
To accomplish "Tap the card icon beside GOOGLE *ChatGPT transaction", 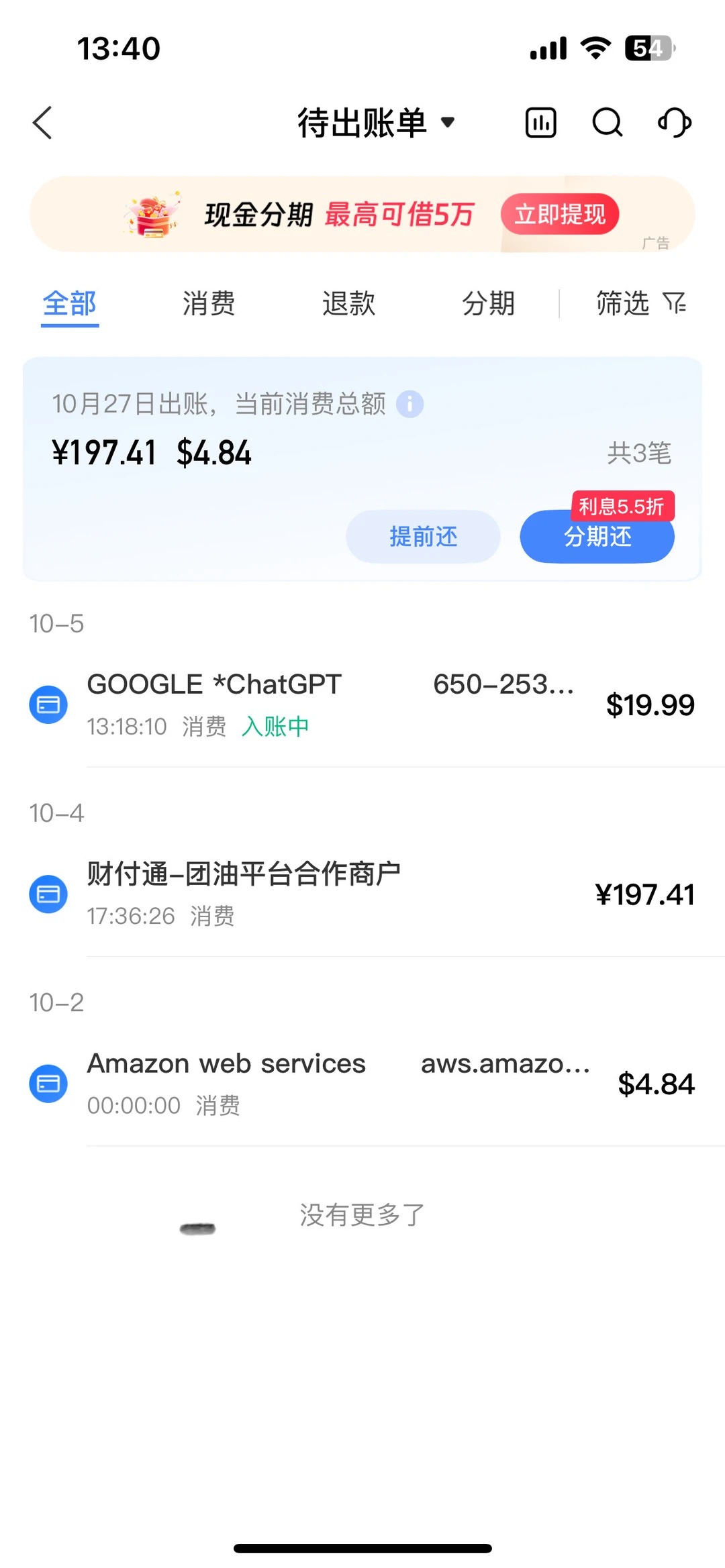I will (48, 704).
